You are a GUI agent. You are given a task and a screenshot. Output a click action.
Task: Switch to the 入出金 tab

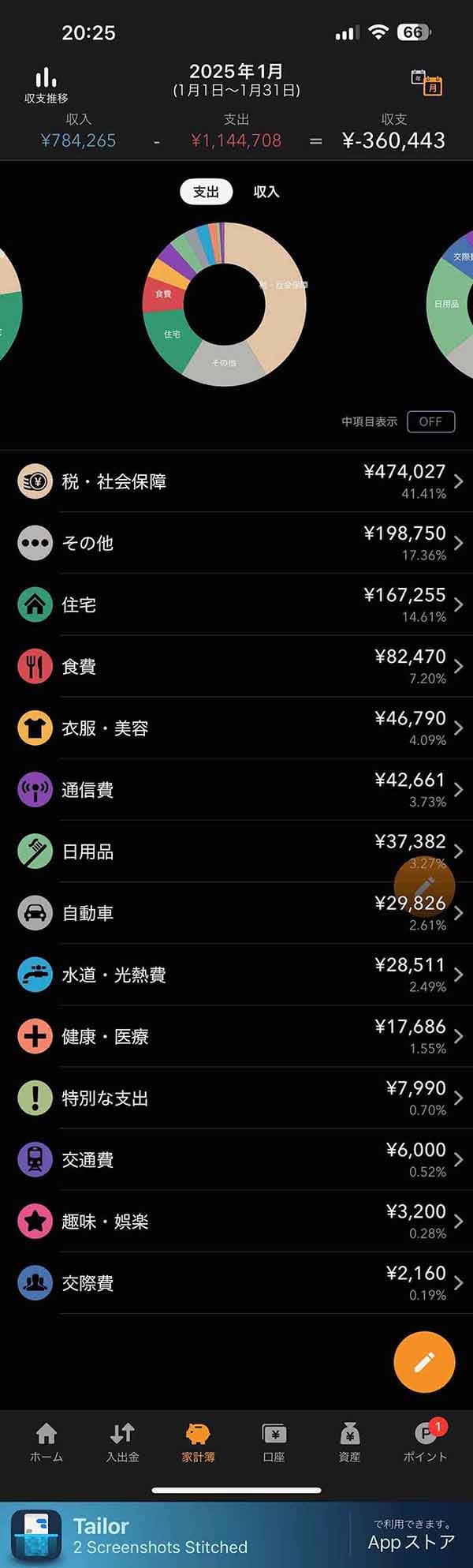(122, 1442)
